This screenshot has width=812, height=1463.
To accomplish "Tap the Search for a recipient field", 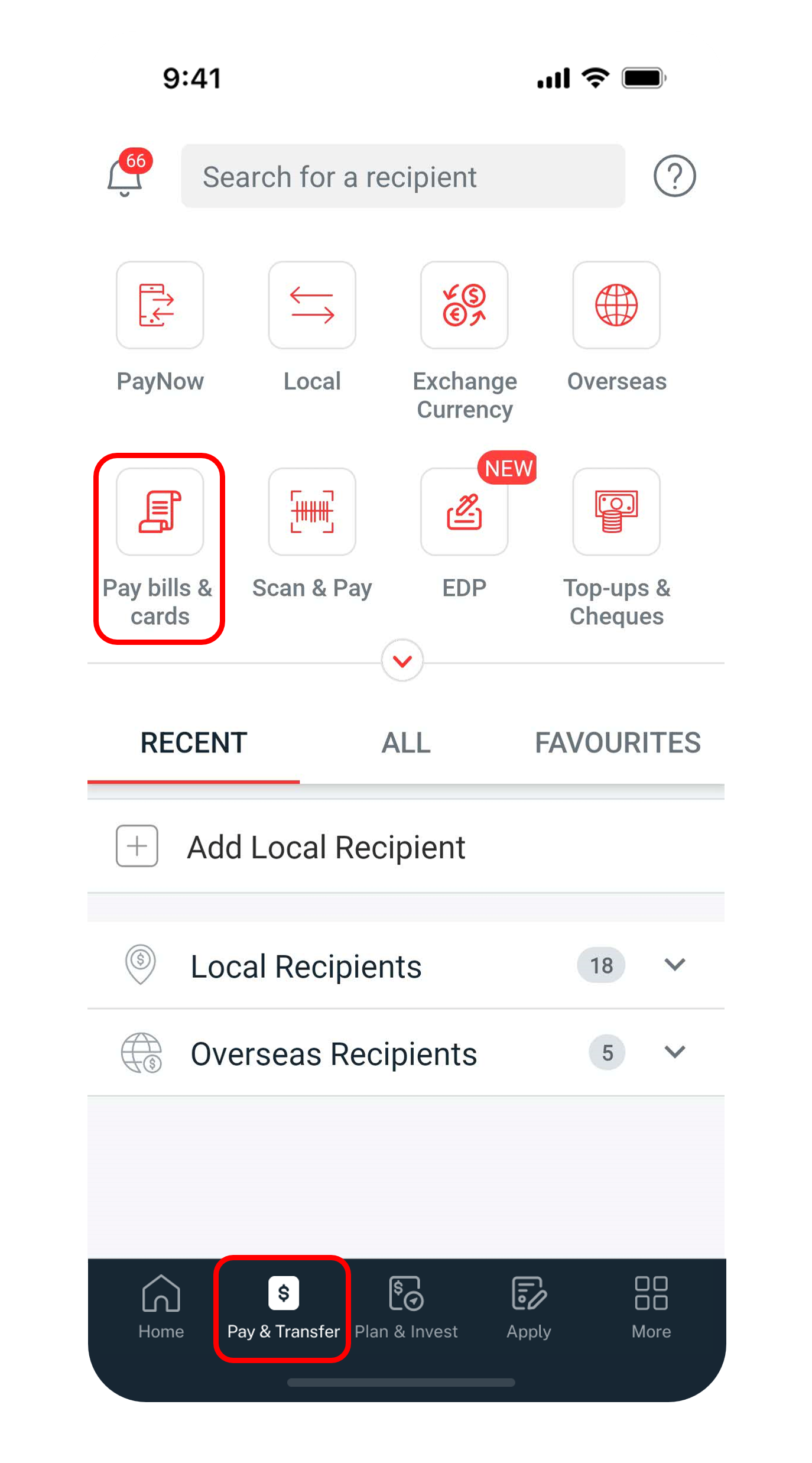I will [402, 177].
